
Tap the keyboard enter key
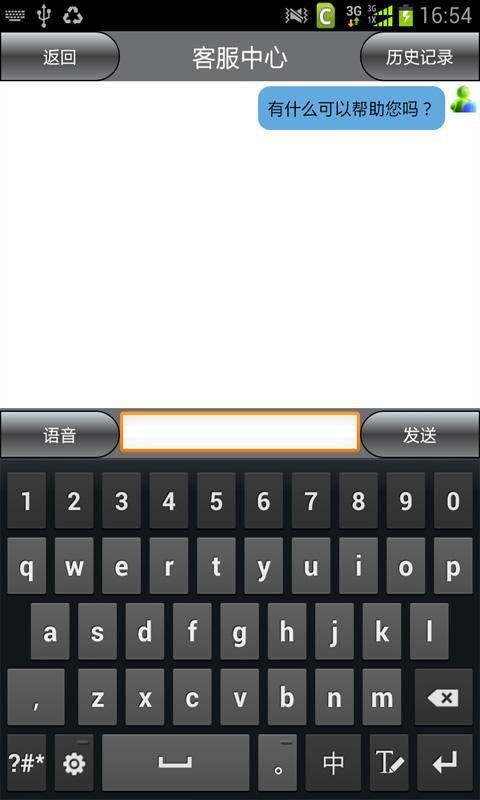pyautogui.click(x=445, y=763)
